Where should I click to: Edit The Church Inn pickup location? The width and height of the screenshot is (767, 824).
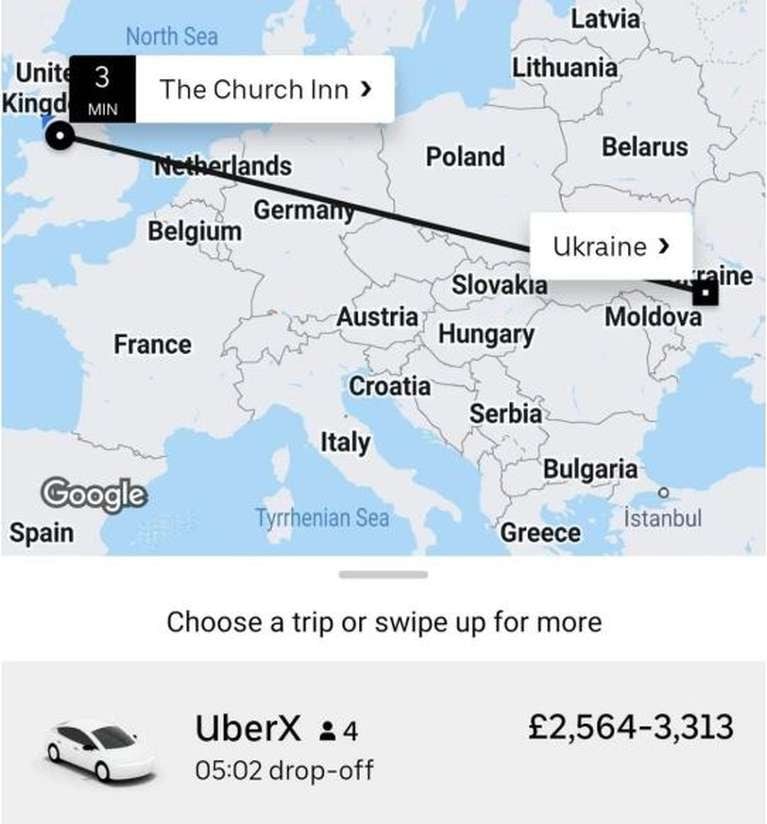(x=264, y=90)
